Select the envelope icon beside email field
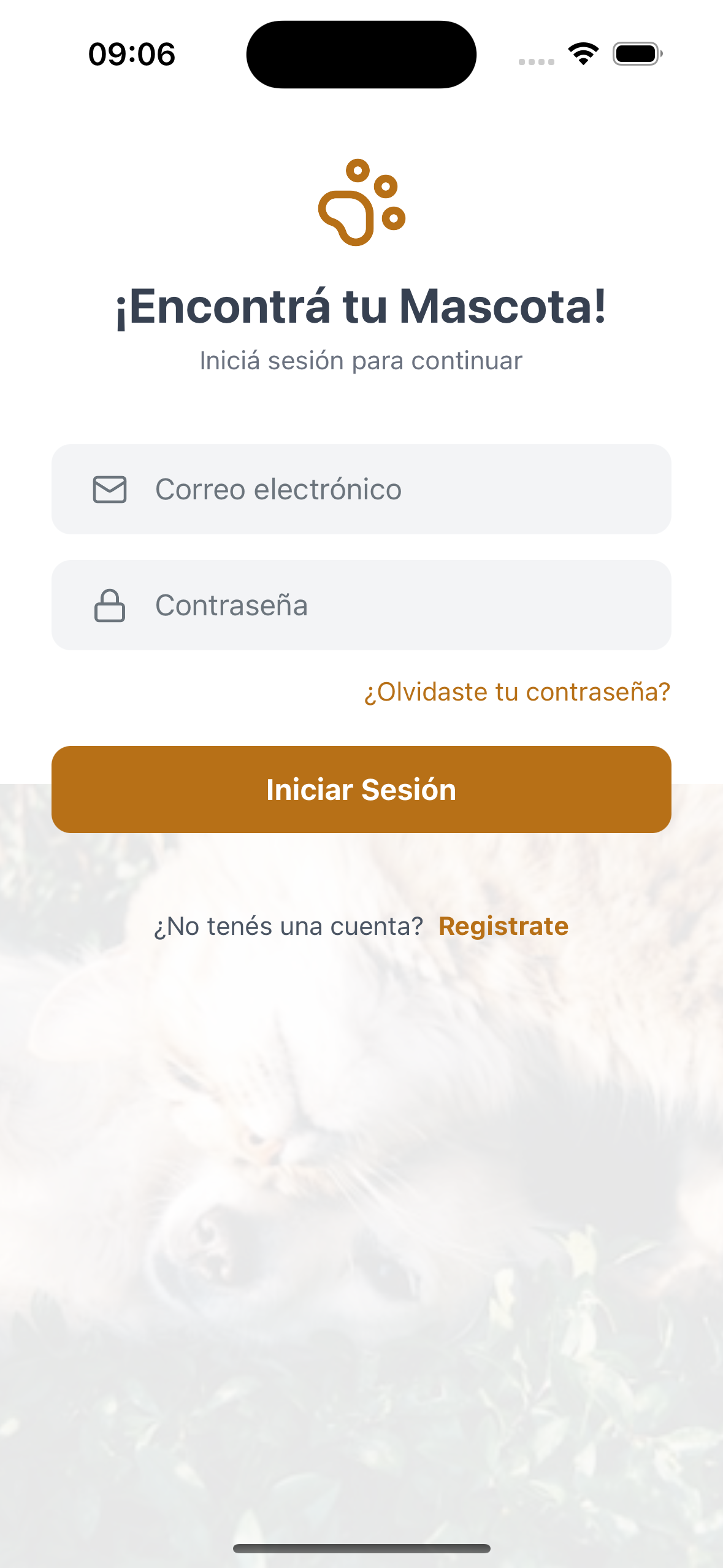The image size is (723, 1568). pos(110,489)
